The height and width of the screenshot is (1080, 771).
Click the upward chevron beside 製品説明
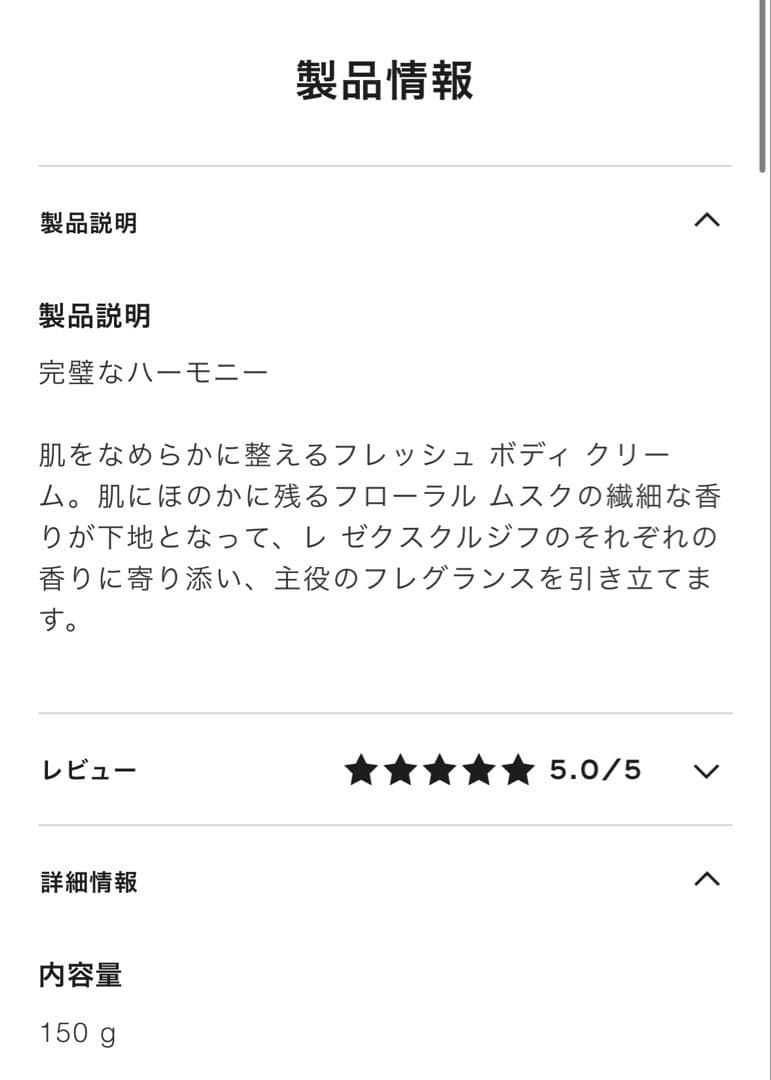pyautogui.click(x=708, y=221)
